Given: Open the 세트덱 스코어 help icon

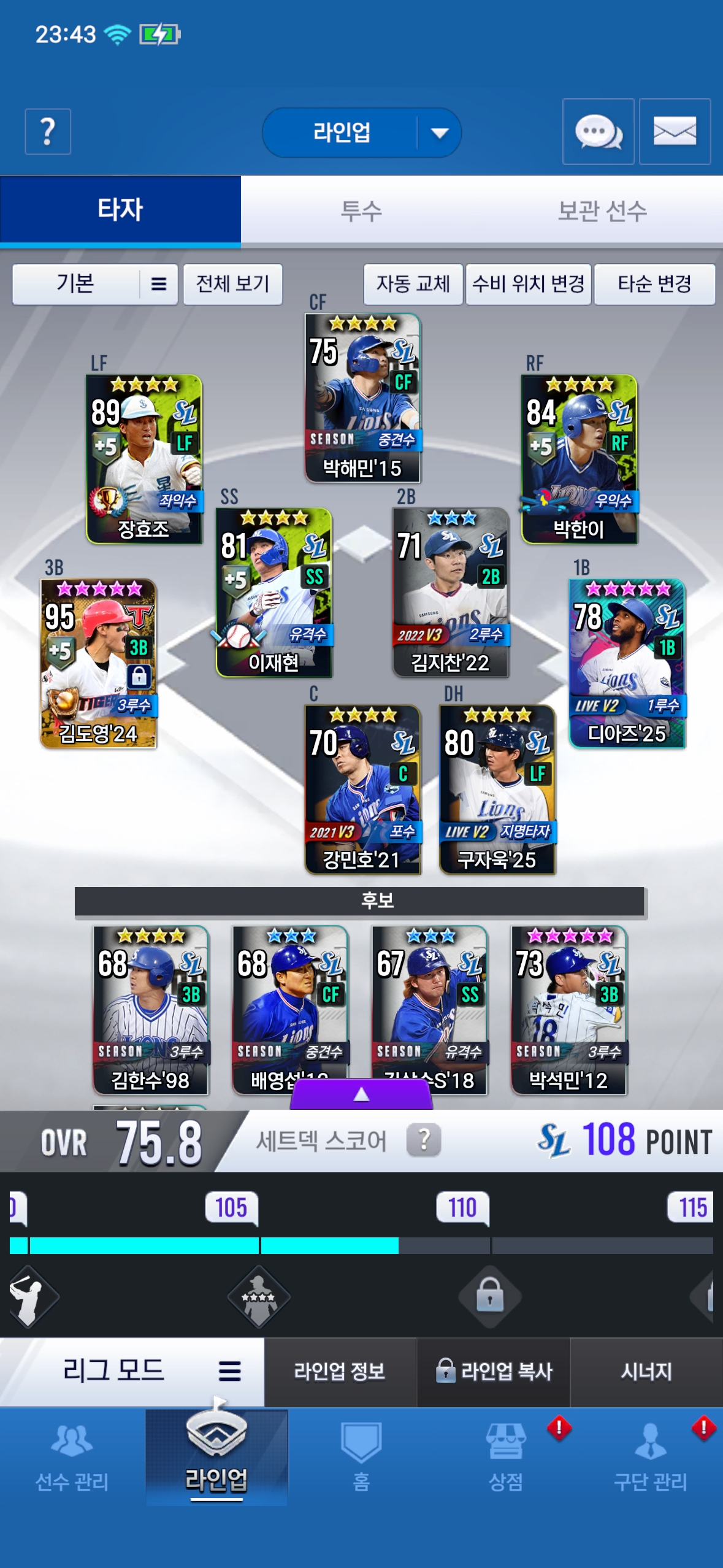Looking at the screenshot, I should [423, 1140].
